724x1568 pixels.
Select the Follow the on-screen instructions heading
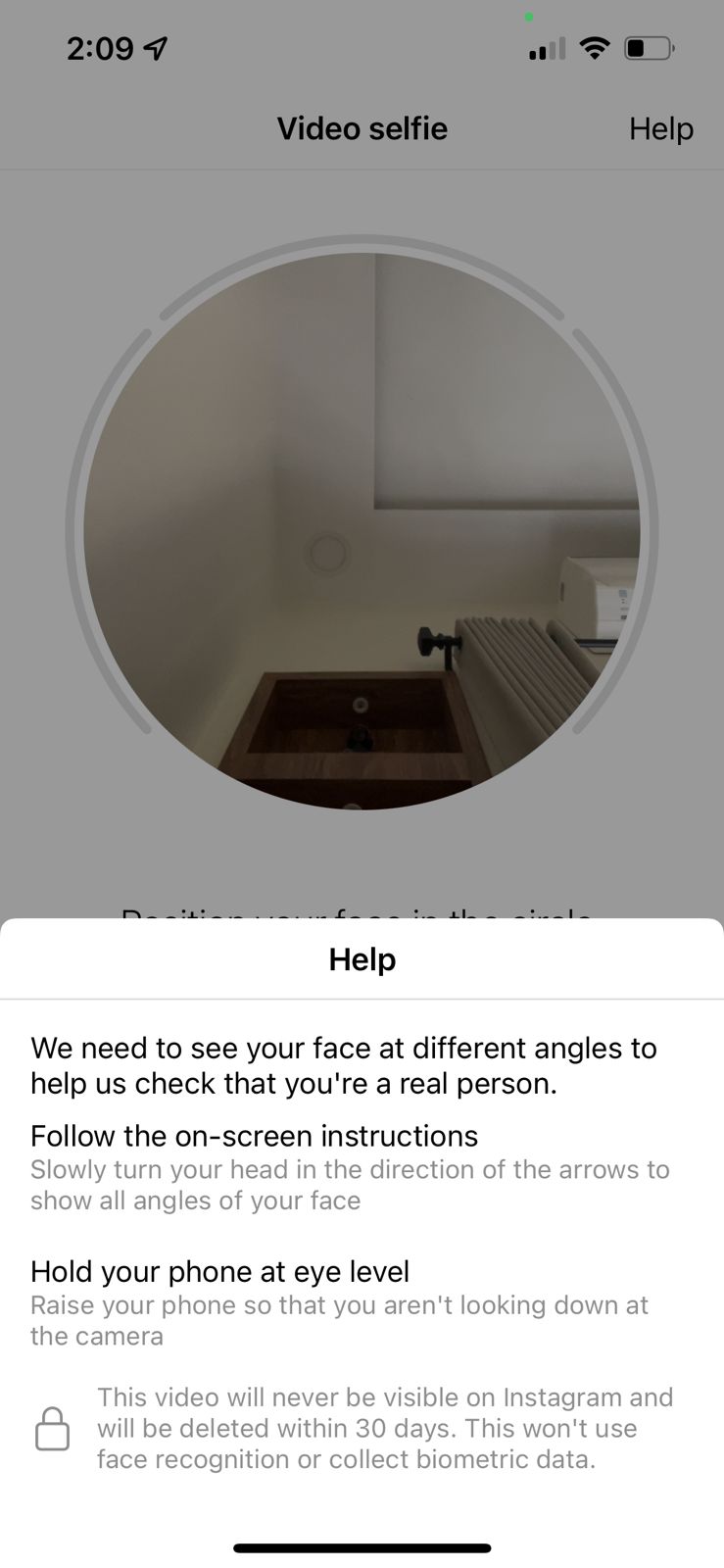coord(254,1135)
